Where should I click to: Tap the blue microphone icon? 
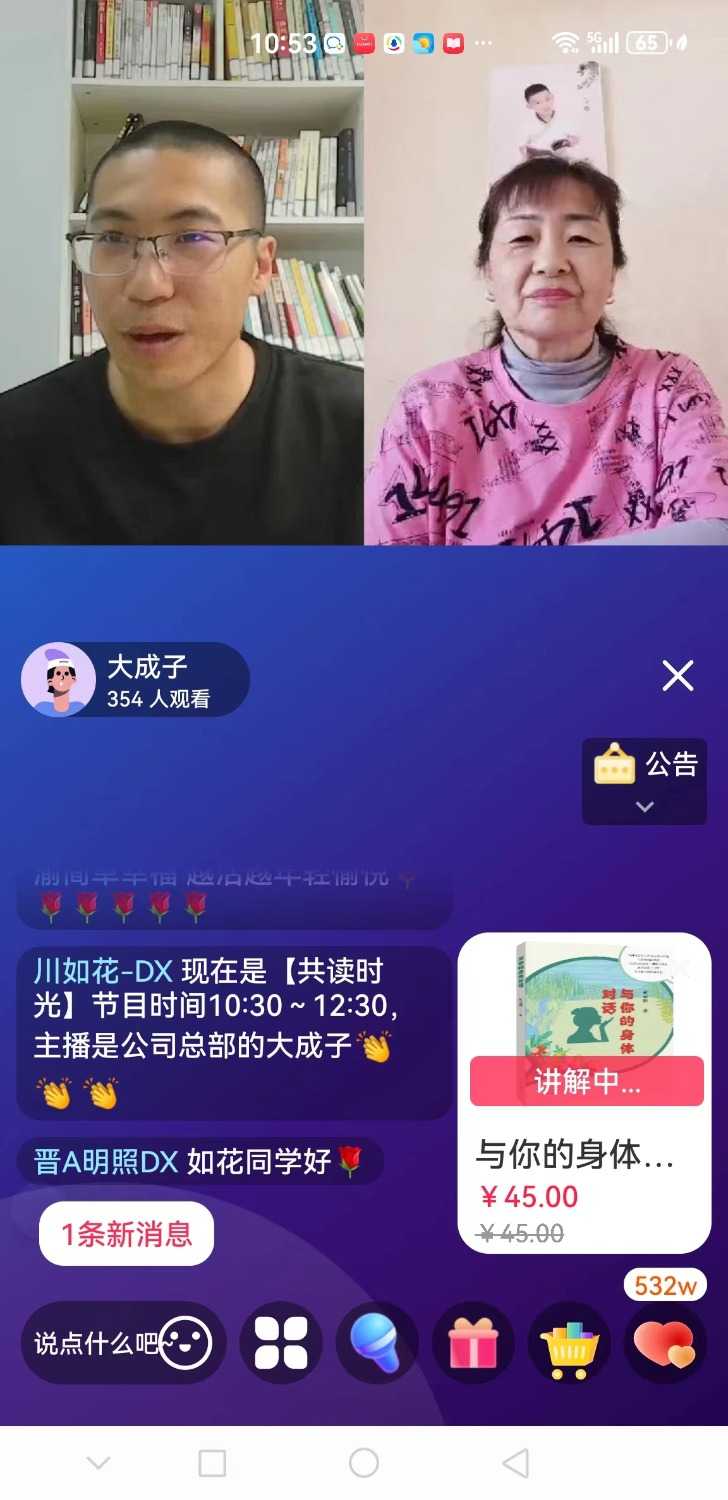(377, 1343)
